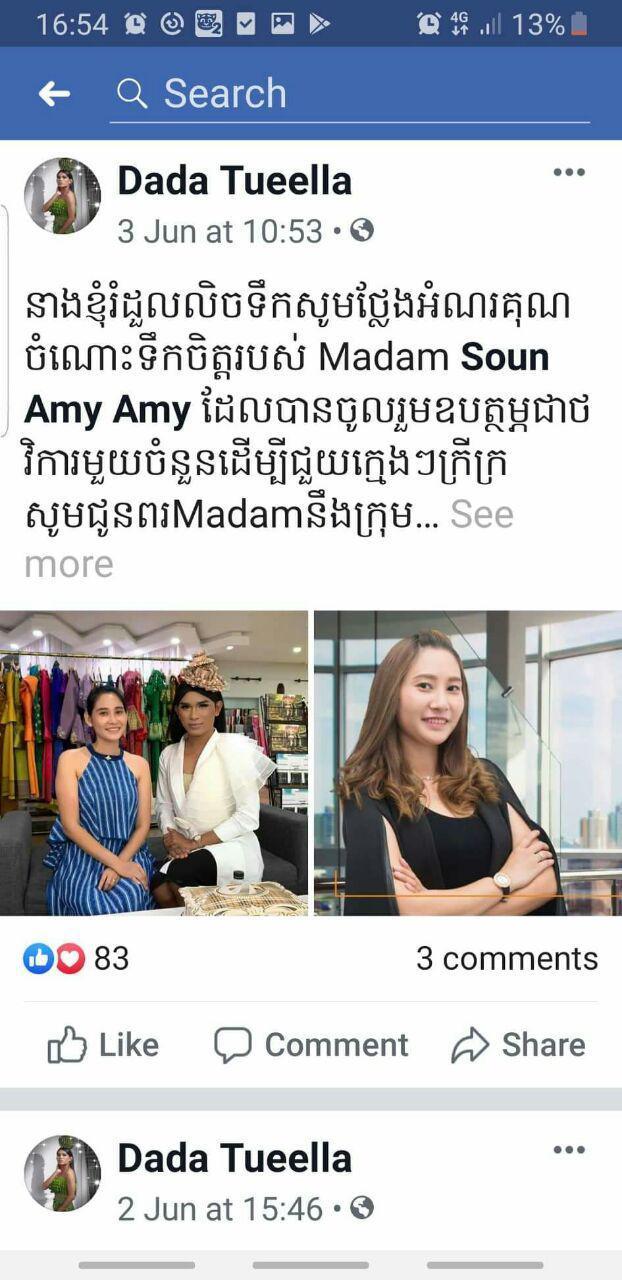
Task: Open overflow menu on 3 Jun post
Action: pos(568,173)
